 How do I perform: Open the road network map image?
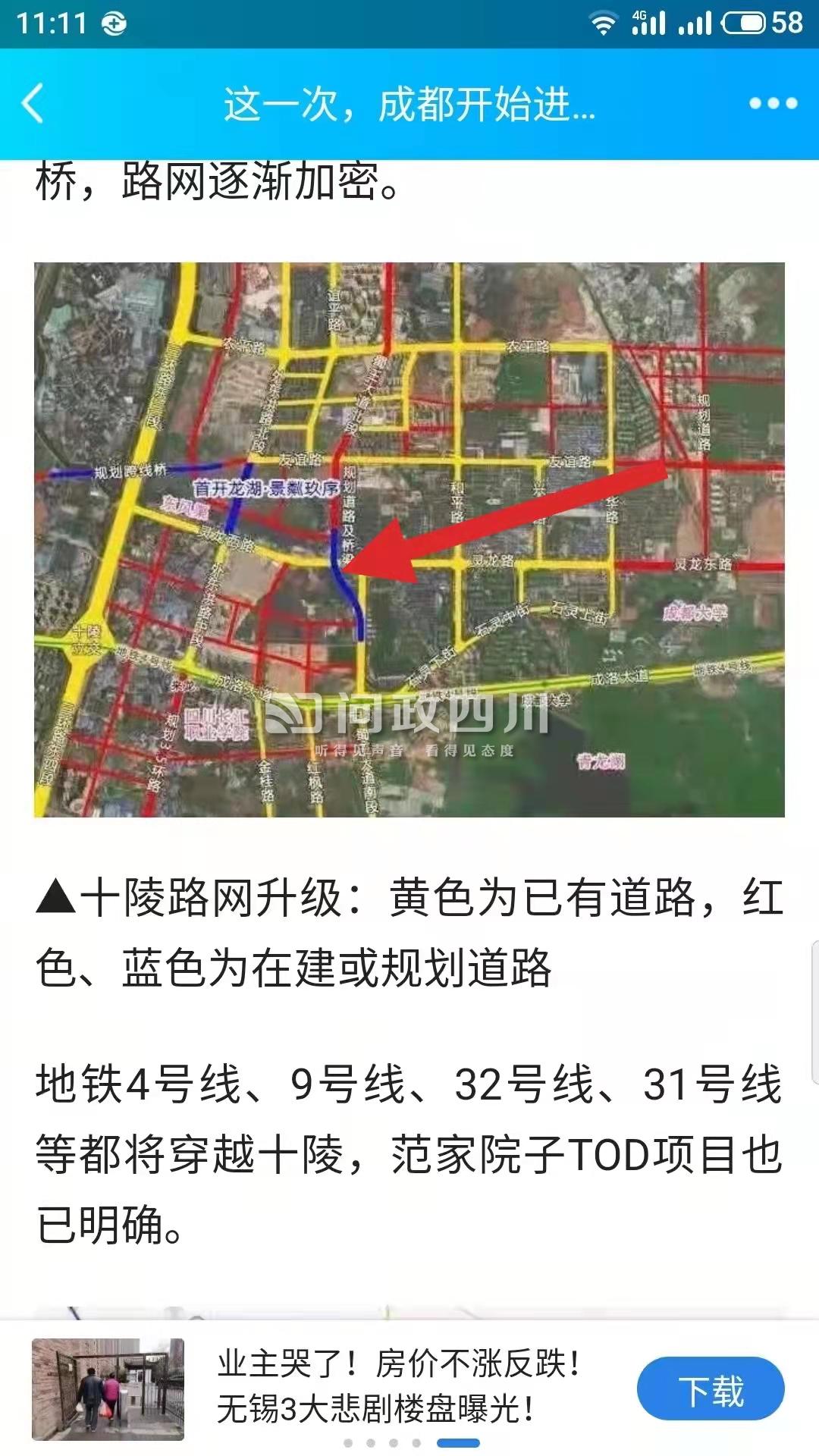(x=409, y=539)
